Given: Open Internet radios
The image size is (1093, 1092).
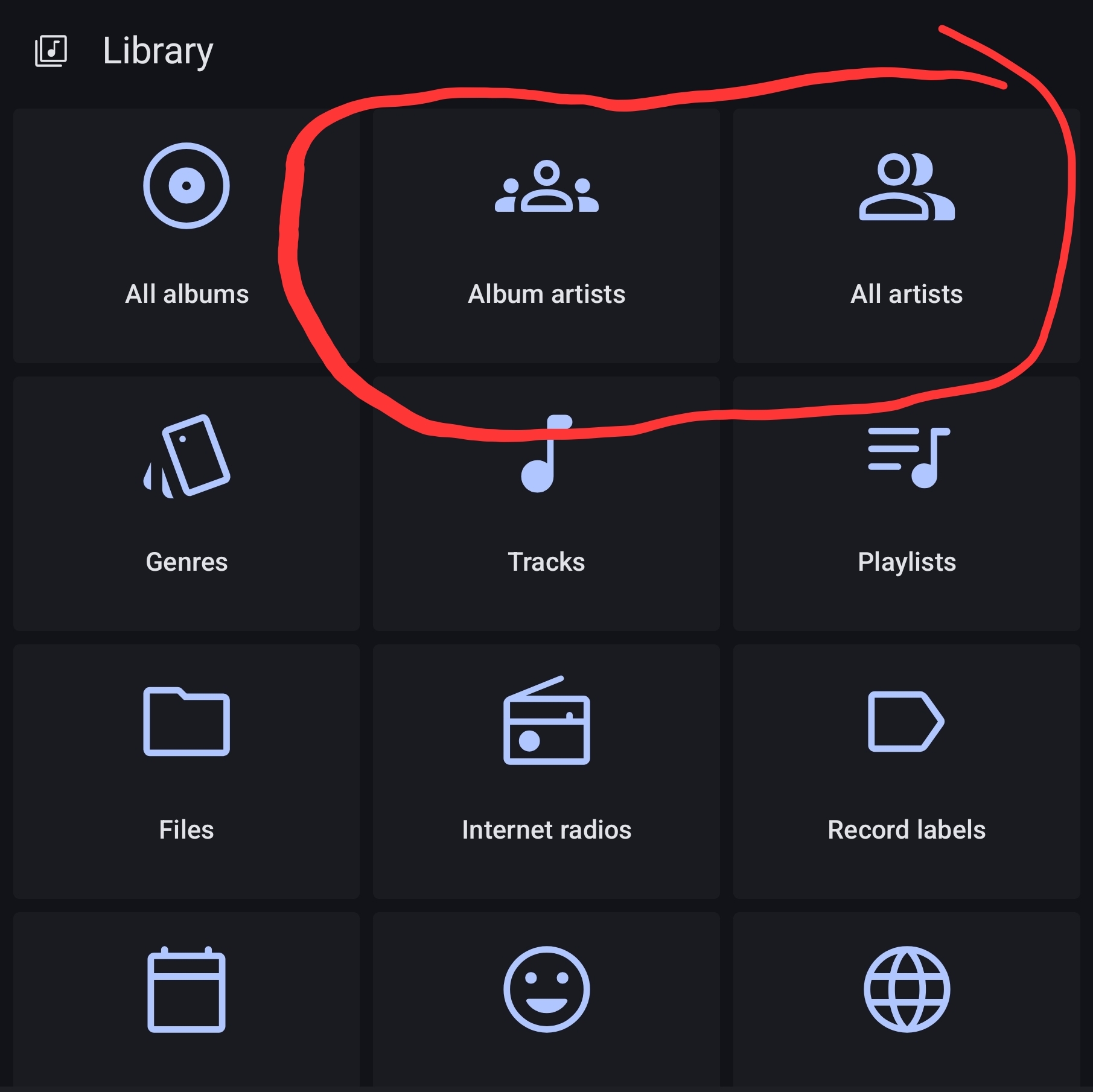Looking at the screenshot, I should click(546, 771).
